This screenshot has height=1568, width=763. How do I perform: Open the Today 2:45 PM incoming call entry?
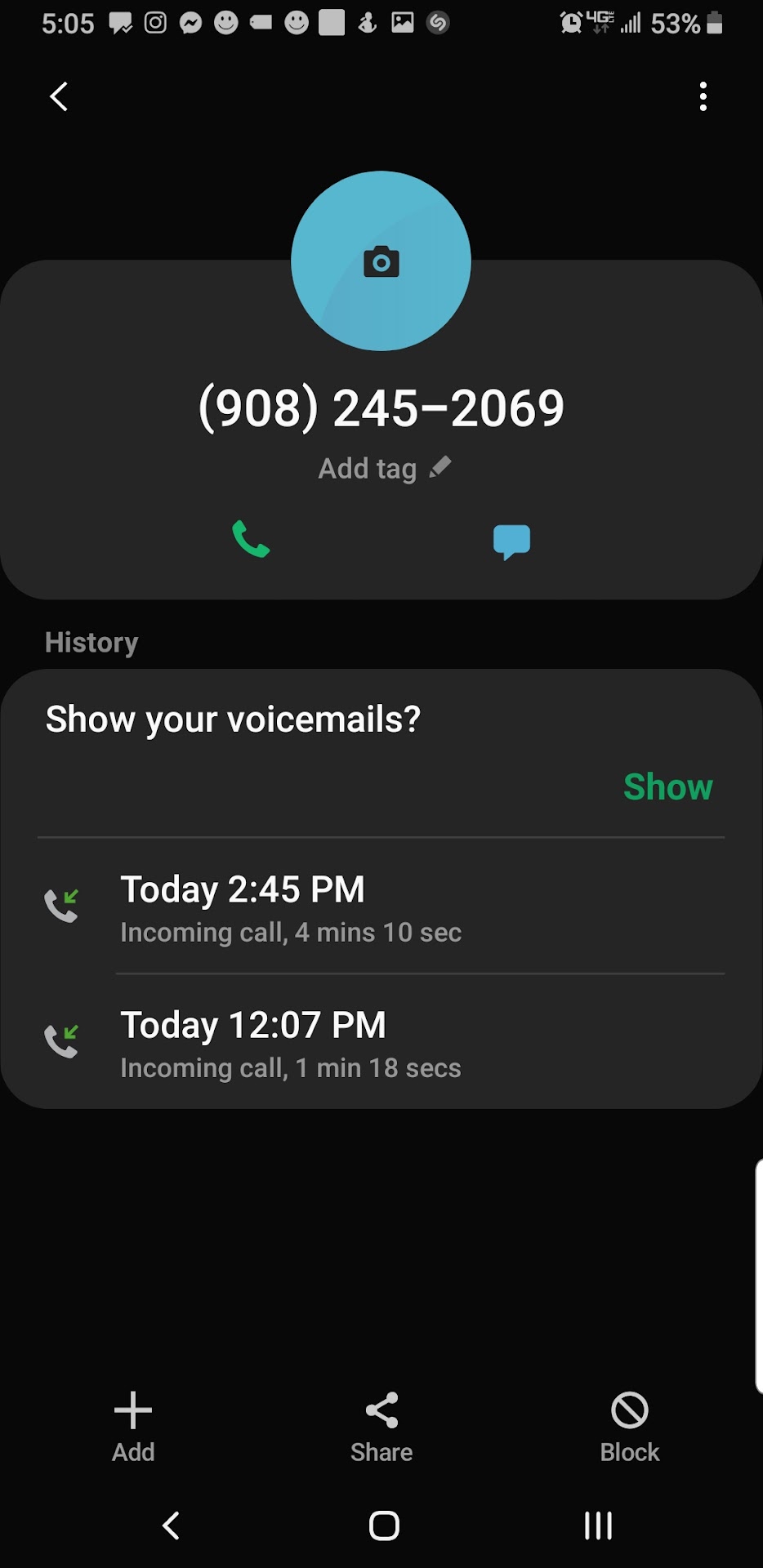(x=381, y=906)
